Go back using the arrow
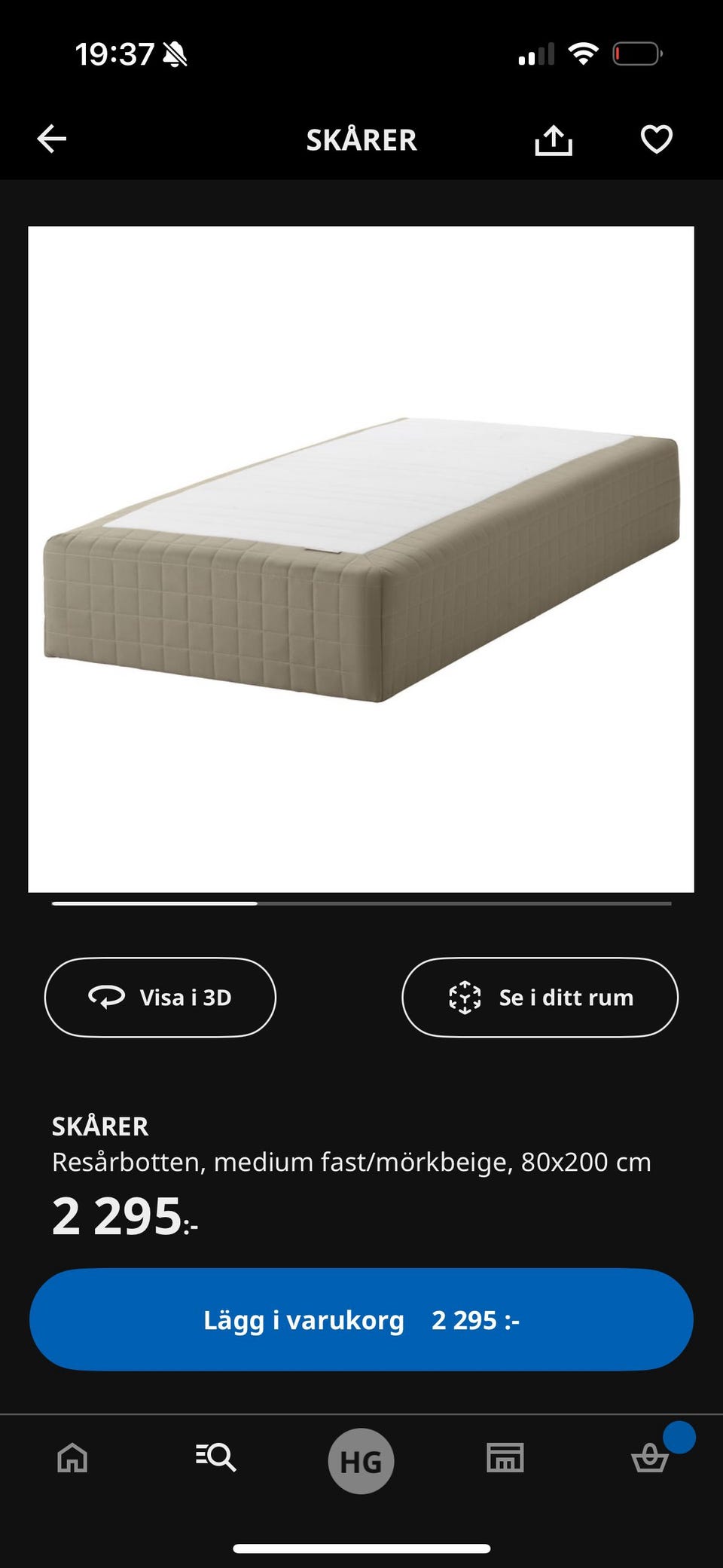723x1568 pixels. coord(52,139)
